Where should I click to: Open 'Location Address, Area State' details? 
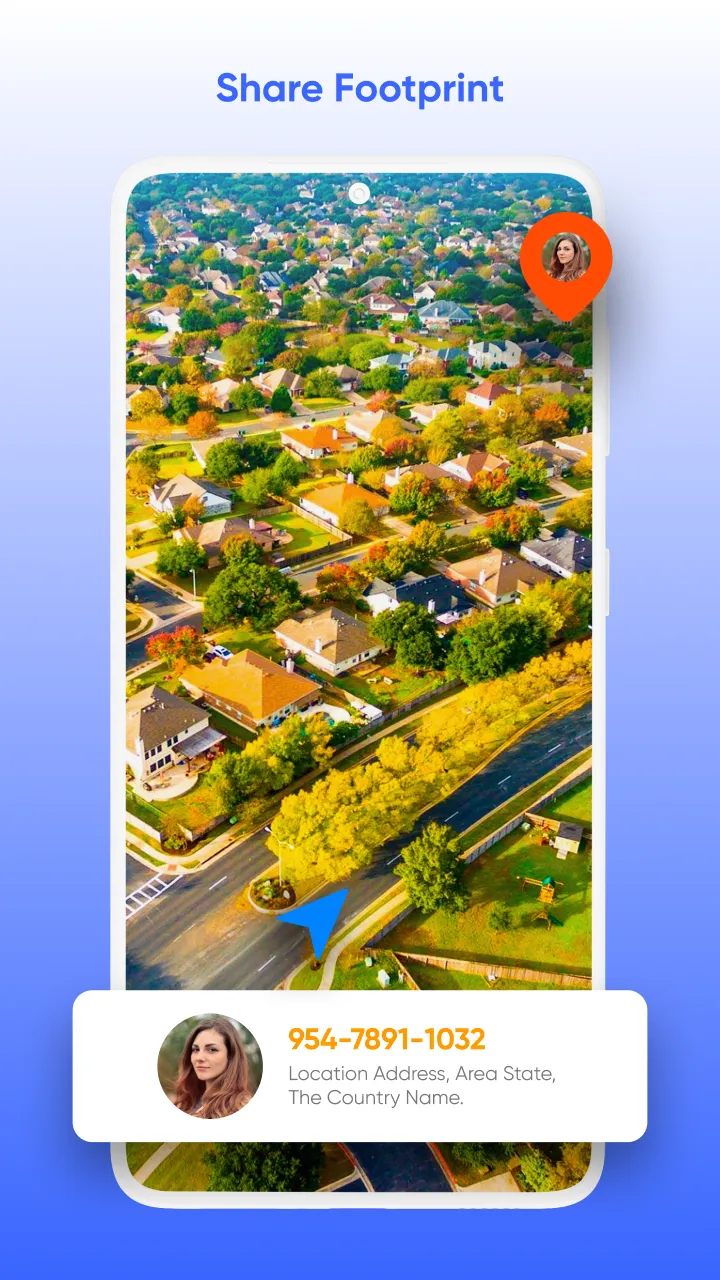[421, 1074]
